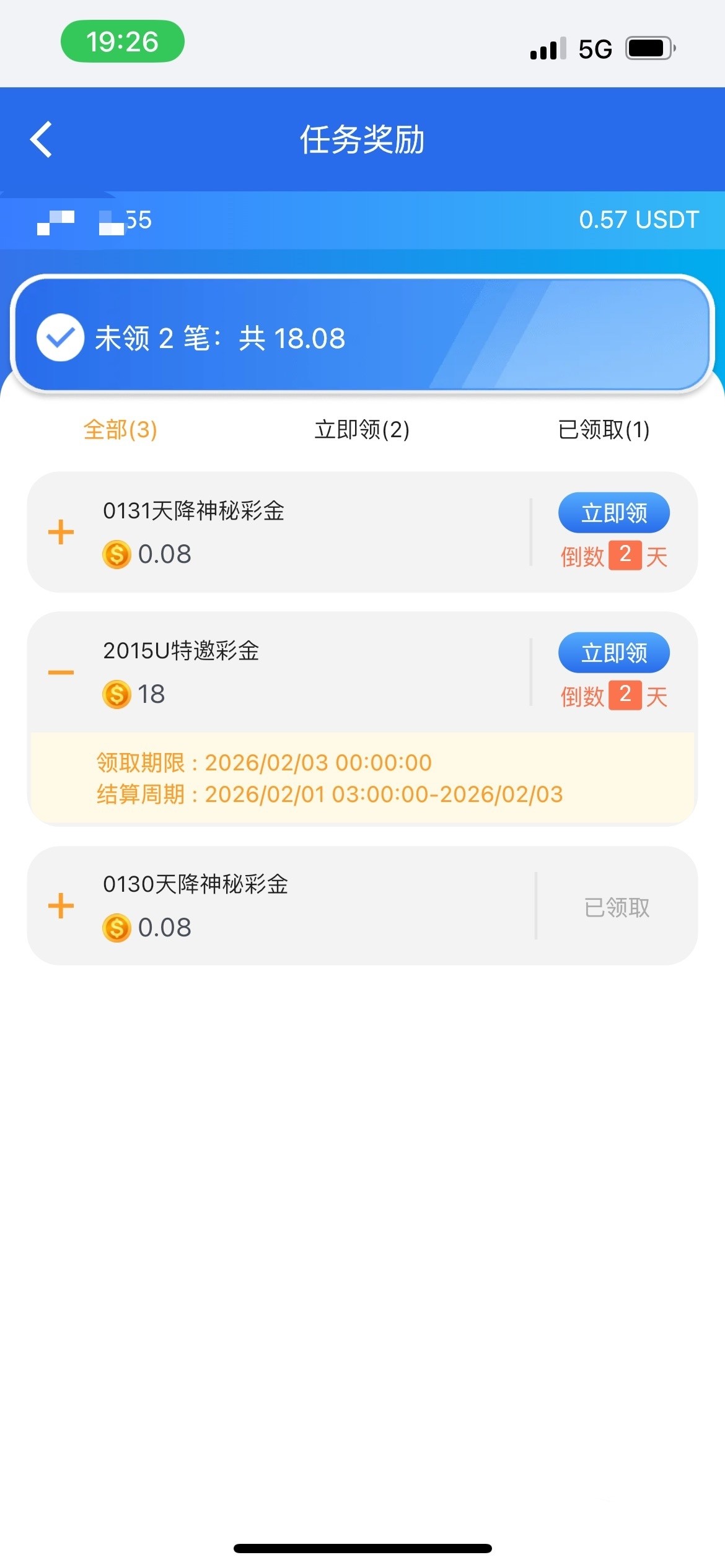Screen dimensions: 725x1568
Task: Collapse details of 2015U特邀彩金
Action: pos(61,673)
